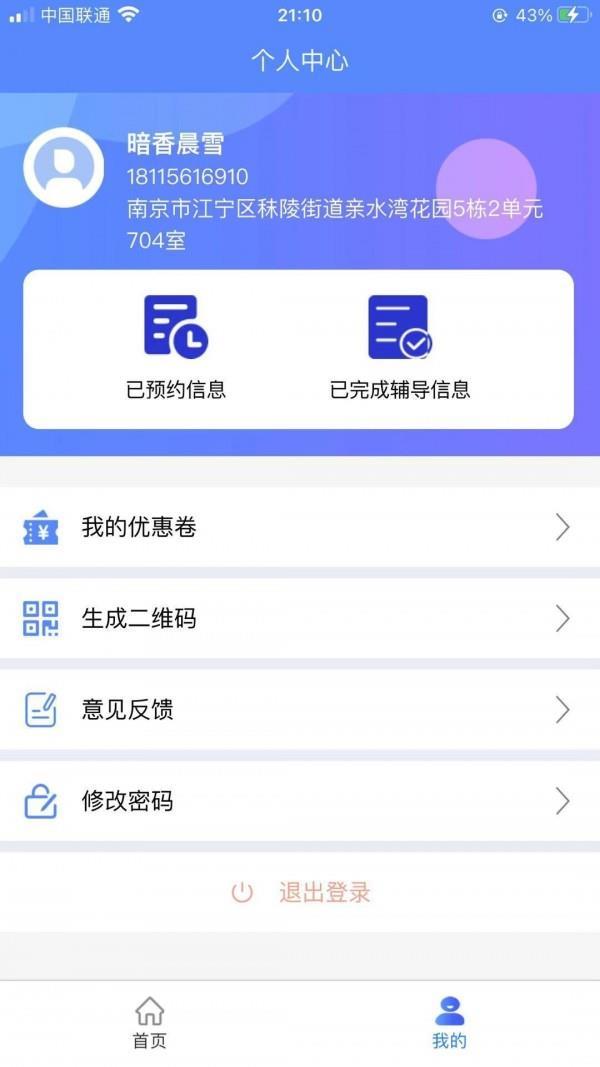The width and height of the screenshot is (600, 1067).
Task: Open 我的优惠卷 coupons row
Action: point(300,527)
